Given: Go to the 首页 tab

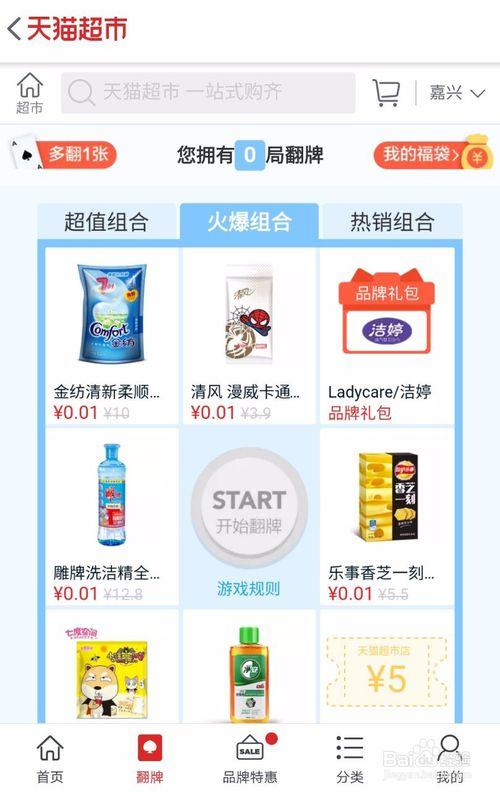Looking at the screenshot, I should (x=50, y=759).
